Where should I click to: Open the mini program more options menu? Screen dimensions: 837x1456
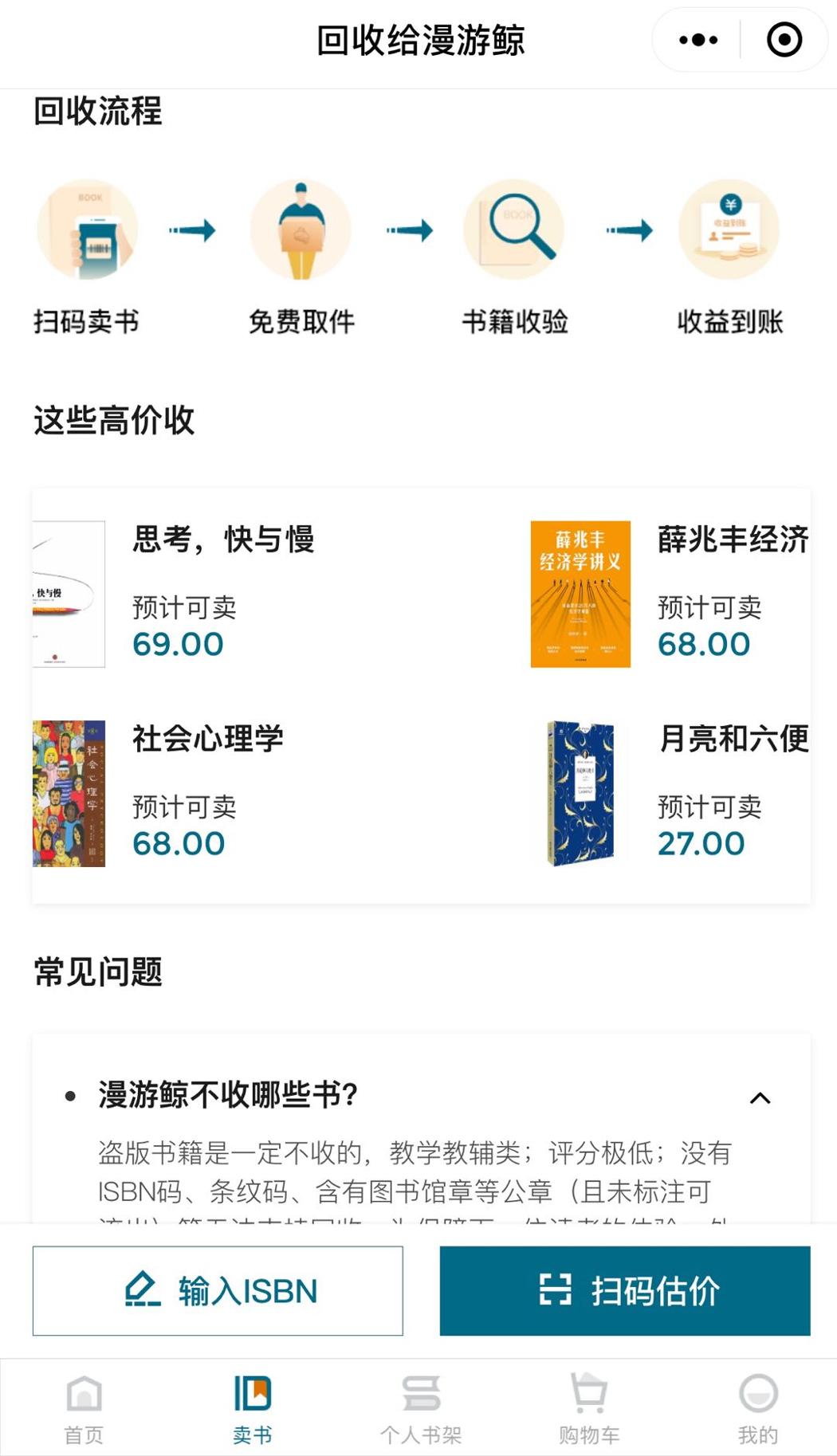[697, 40]
